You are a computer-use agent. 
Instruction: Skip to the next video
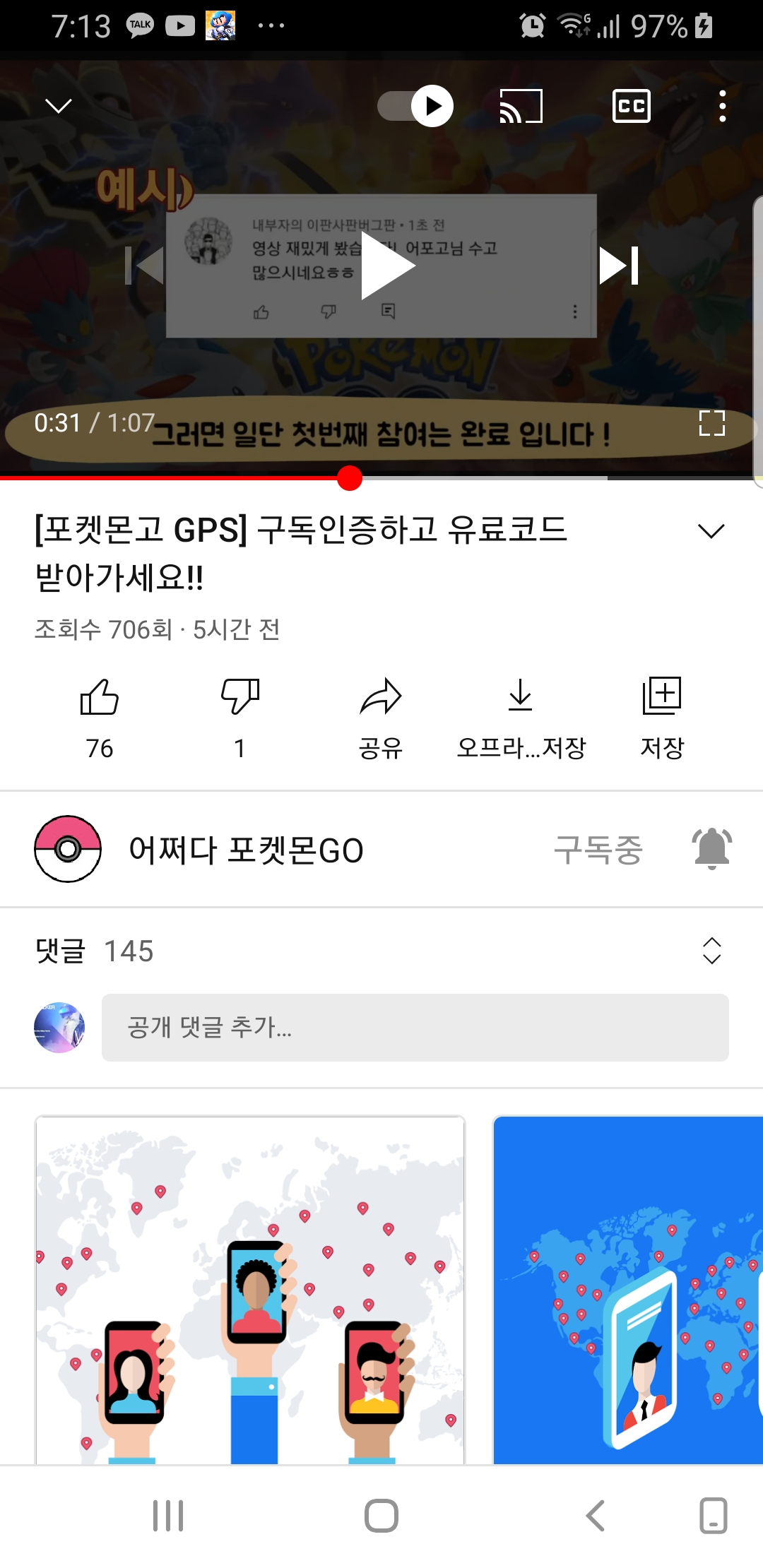coord(619,266)
